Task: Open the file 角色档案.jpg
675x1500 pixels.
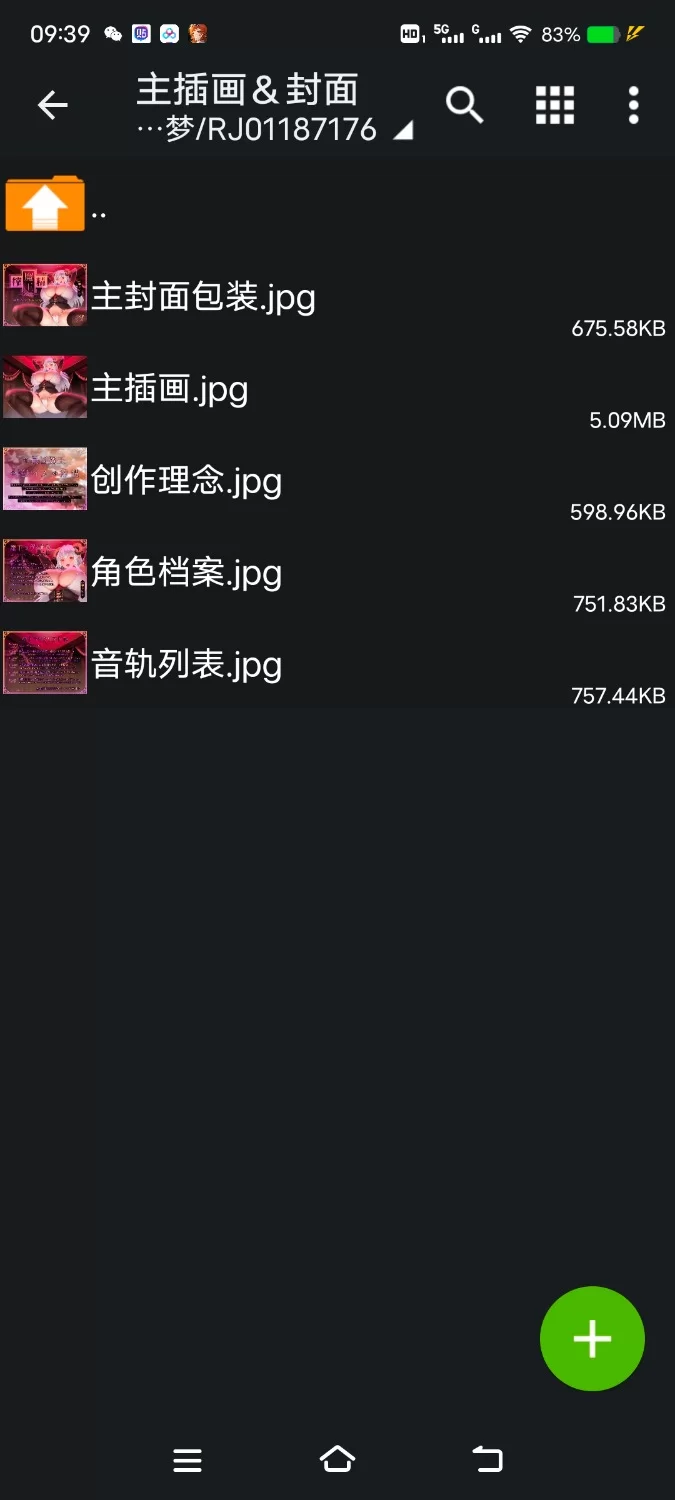Action: 186,573
